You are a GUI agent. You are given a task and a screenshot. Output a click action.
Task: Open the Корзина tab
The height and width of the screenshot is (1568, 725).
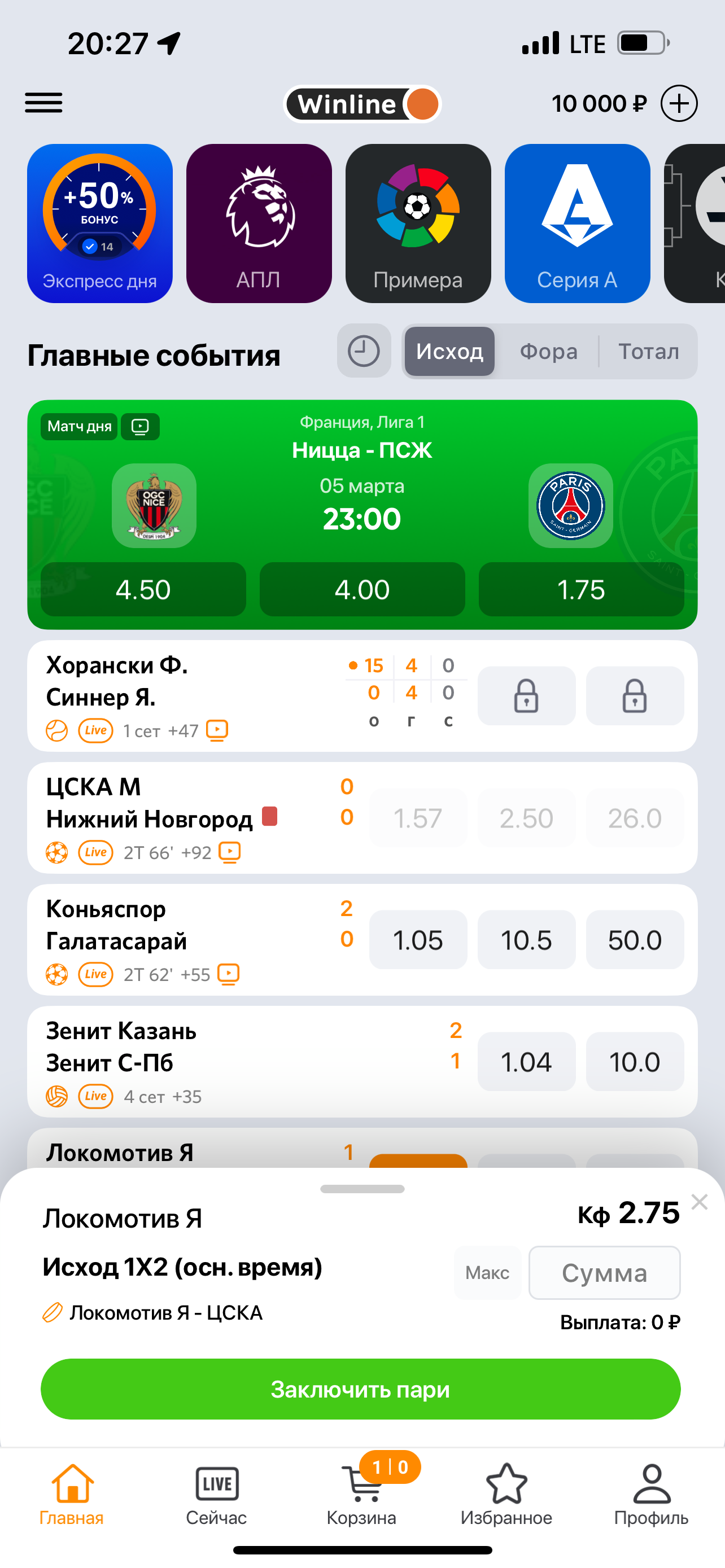click(x=361, y=1495)
